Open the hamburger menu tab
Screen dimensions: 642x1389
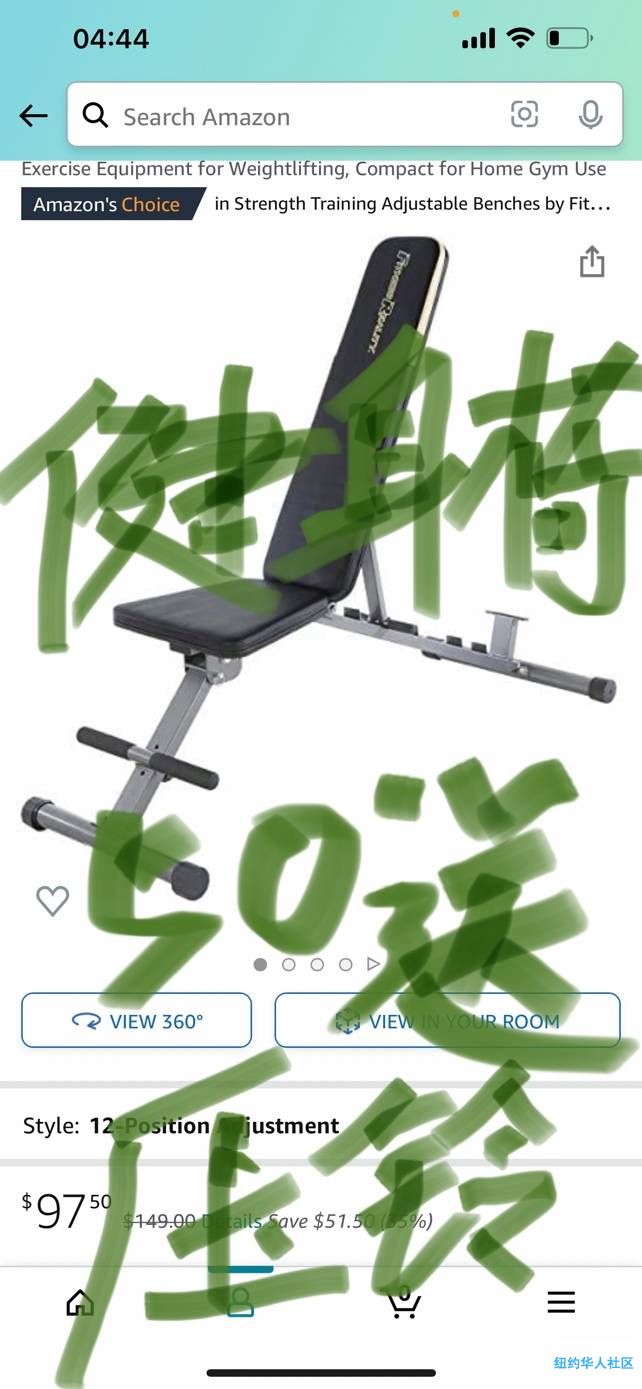pos(561,1302)
